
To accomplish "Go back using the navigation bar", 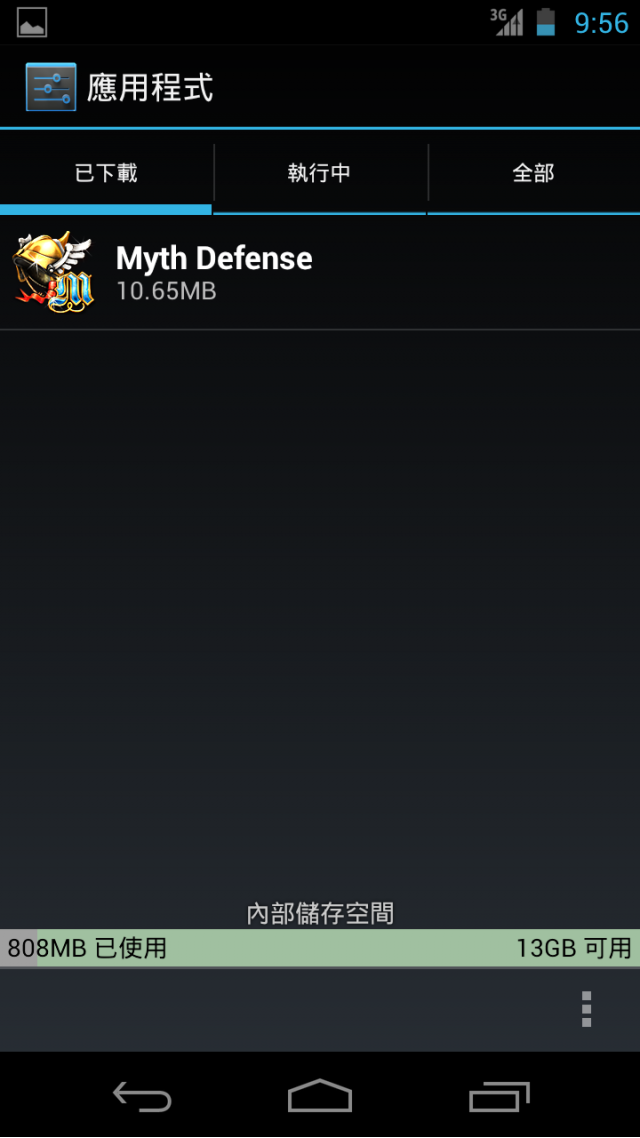I will (142, 1096).
